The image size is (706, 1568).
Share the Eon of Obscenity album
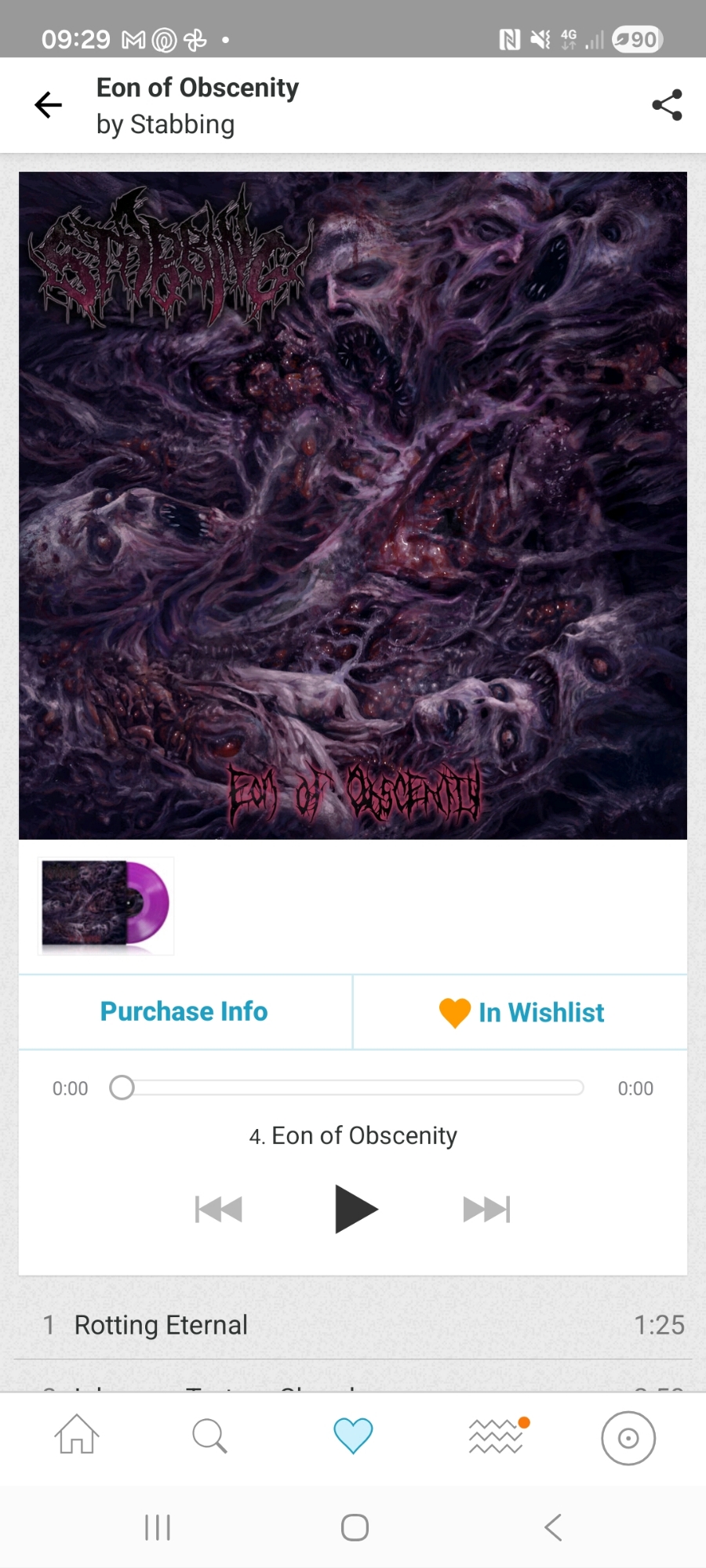(x=667, y=105)
